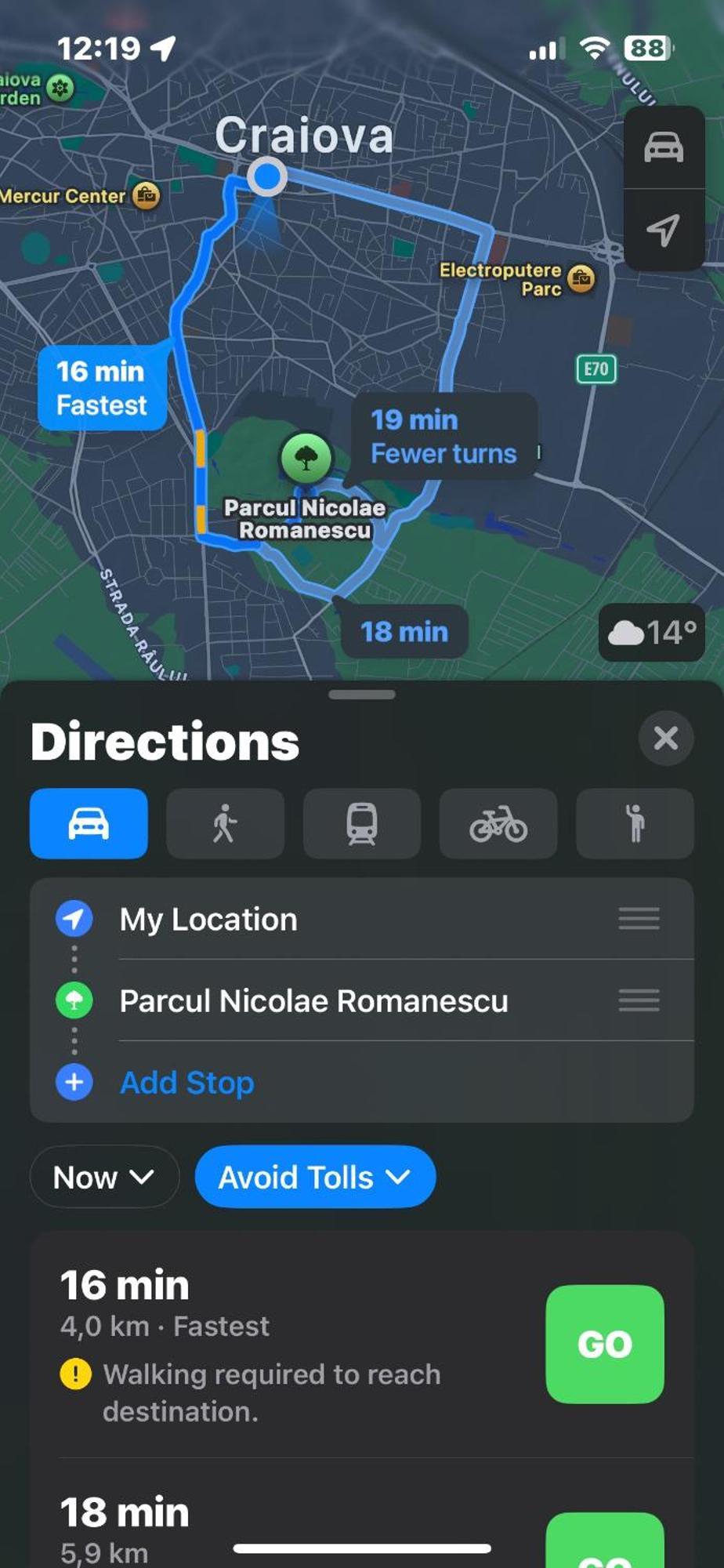Tap the Parcul Nicolae Romanescu map pin
Screen dimensions: 724x1568
306,458
